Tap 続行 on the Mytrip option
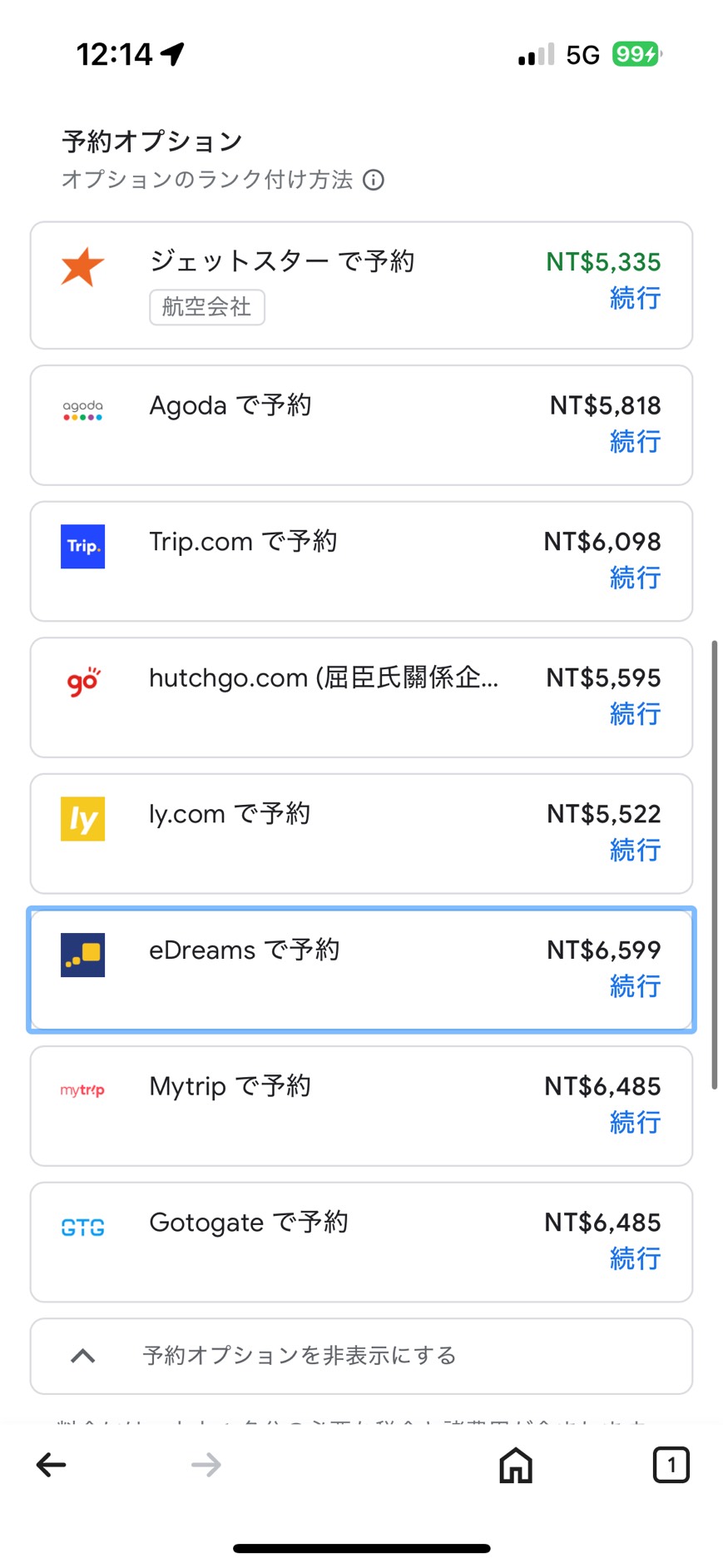723x1568 pixels. 635,1123
